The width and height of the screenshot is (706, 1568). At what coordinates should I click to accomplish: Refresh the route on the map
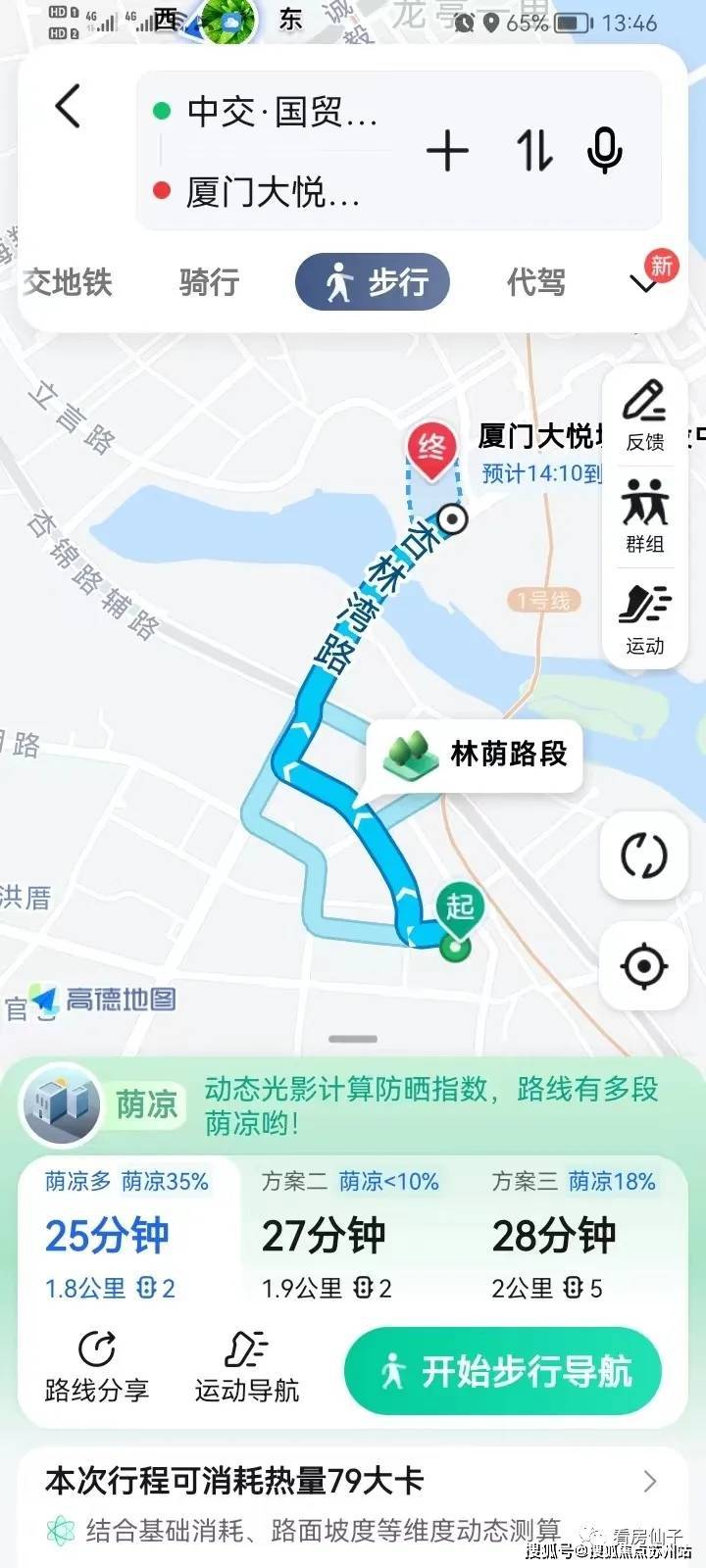(644, 856)
